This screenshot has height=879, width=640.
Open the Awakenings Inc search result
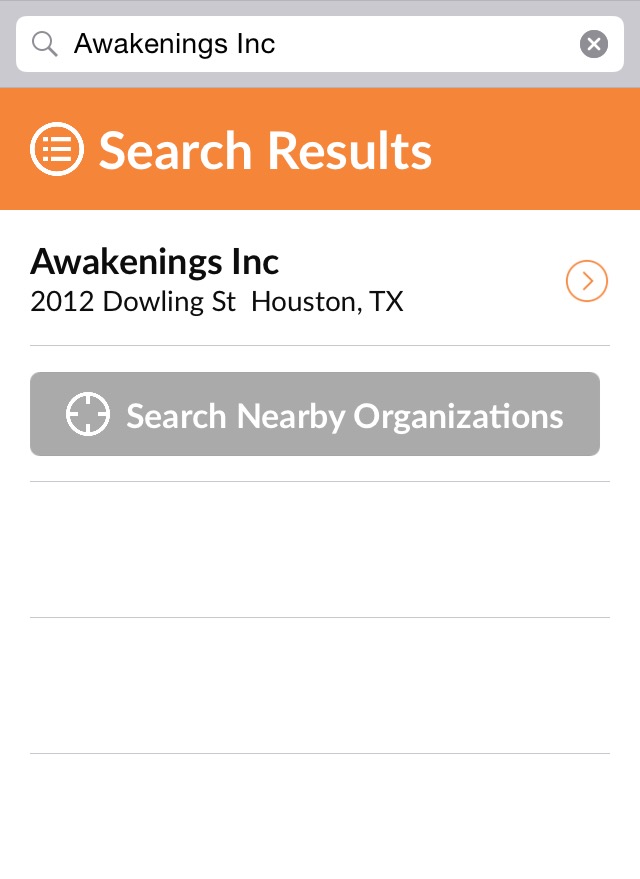(250, 280)
